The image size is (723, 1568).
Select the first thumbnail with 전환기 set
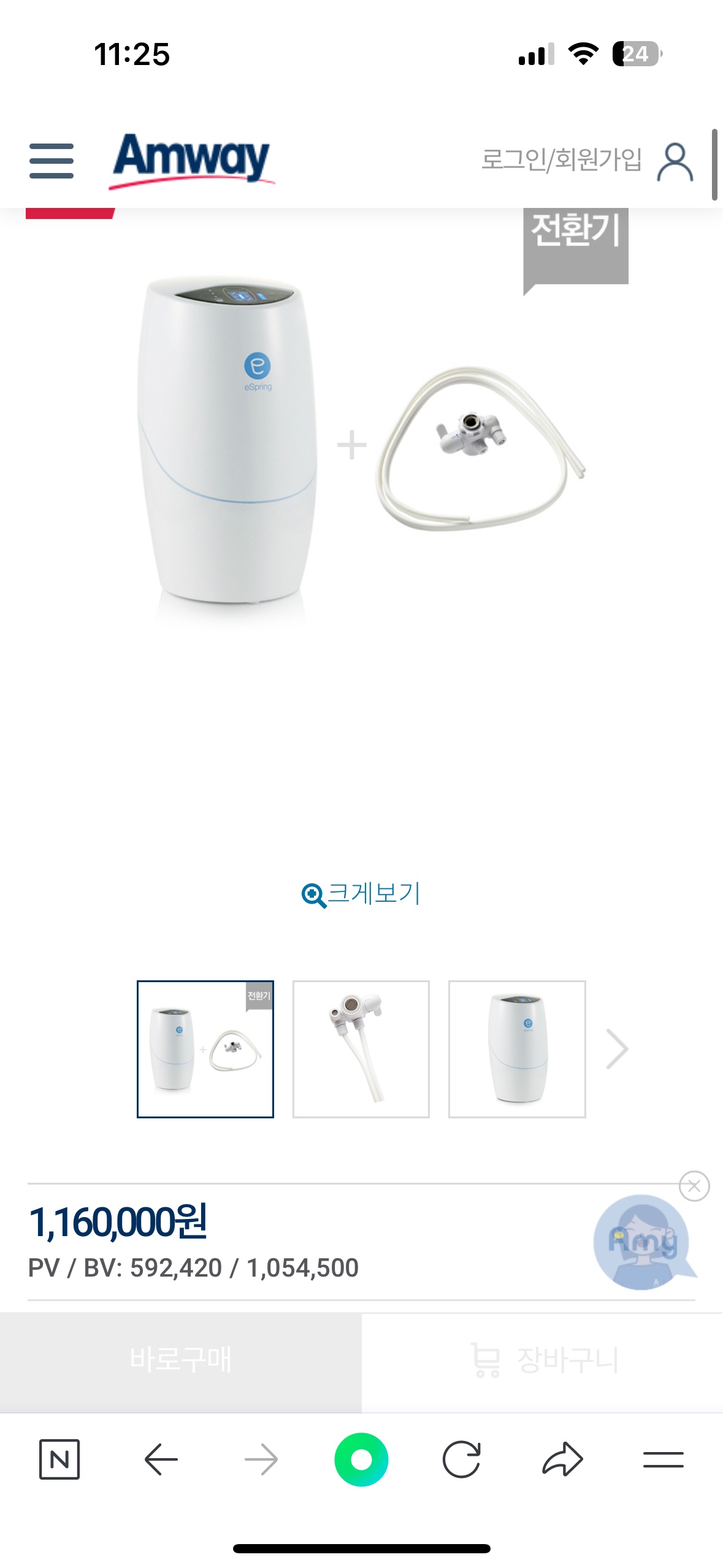click(205, 1049)
